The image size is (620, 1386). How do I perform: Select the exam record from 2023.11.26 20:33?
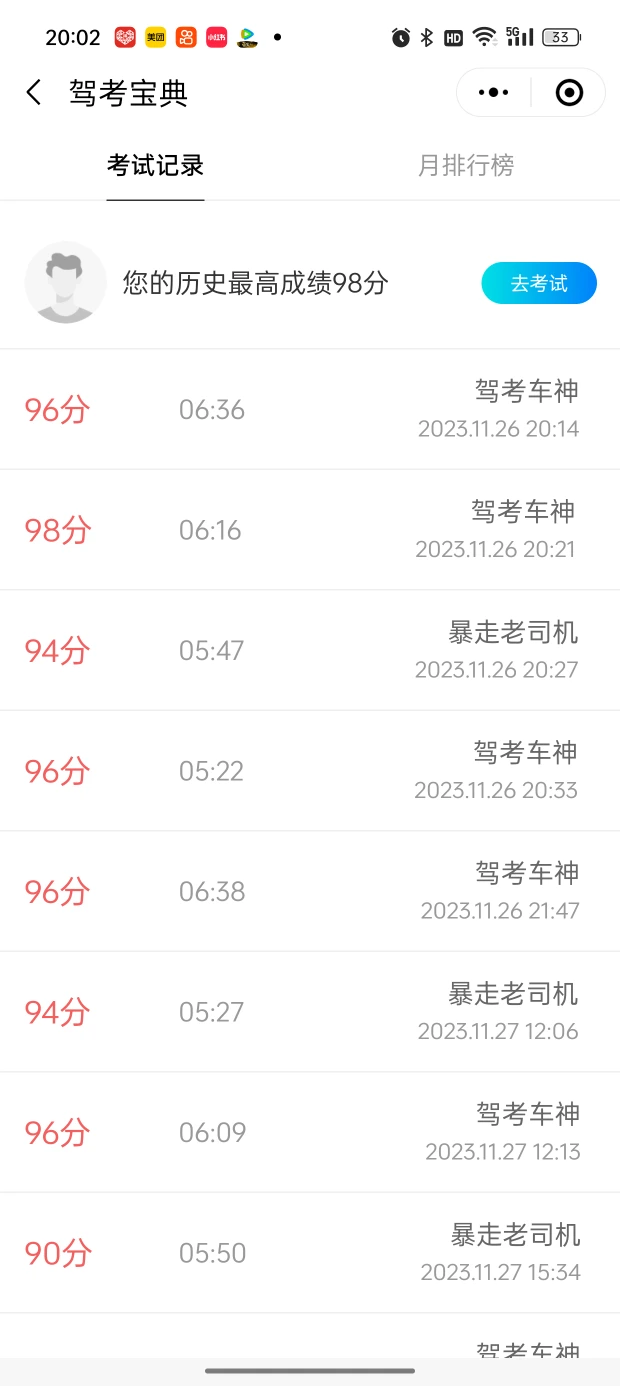point(310,771)
